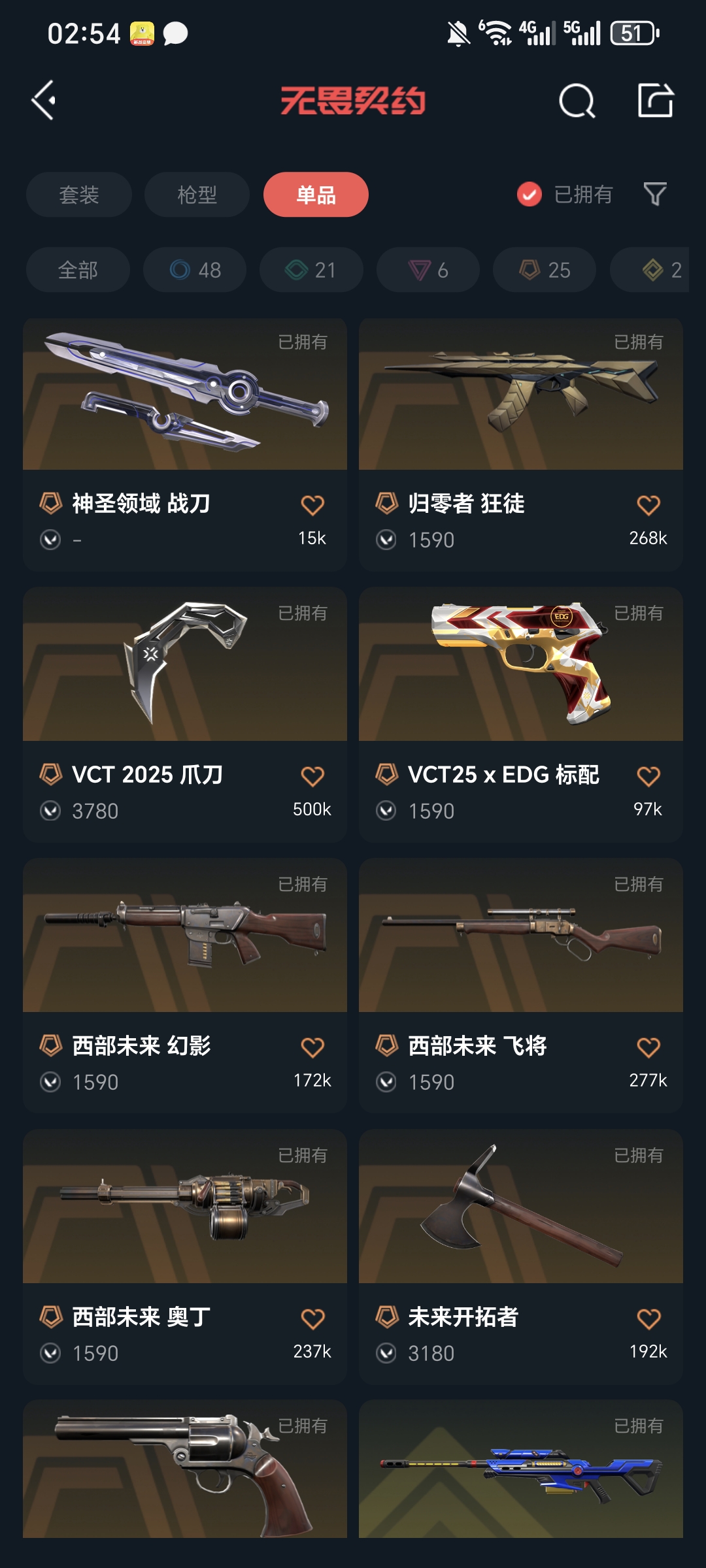Viewport: 706px width, 1568px height.
Task: Select the 全部 rarity chip
Action: coord(78,270)
